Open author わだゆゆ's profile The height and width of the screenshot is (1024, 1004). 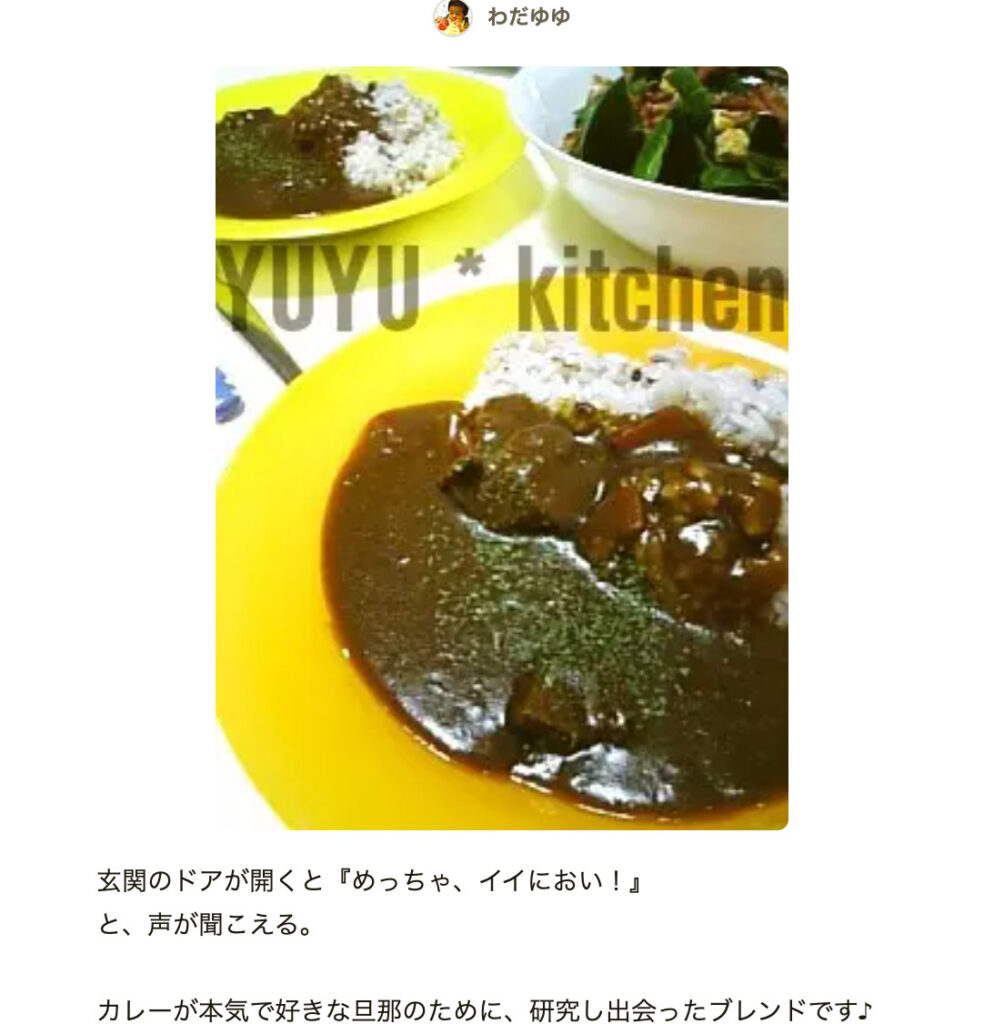[527, 17]
